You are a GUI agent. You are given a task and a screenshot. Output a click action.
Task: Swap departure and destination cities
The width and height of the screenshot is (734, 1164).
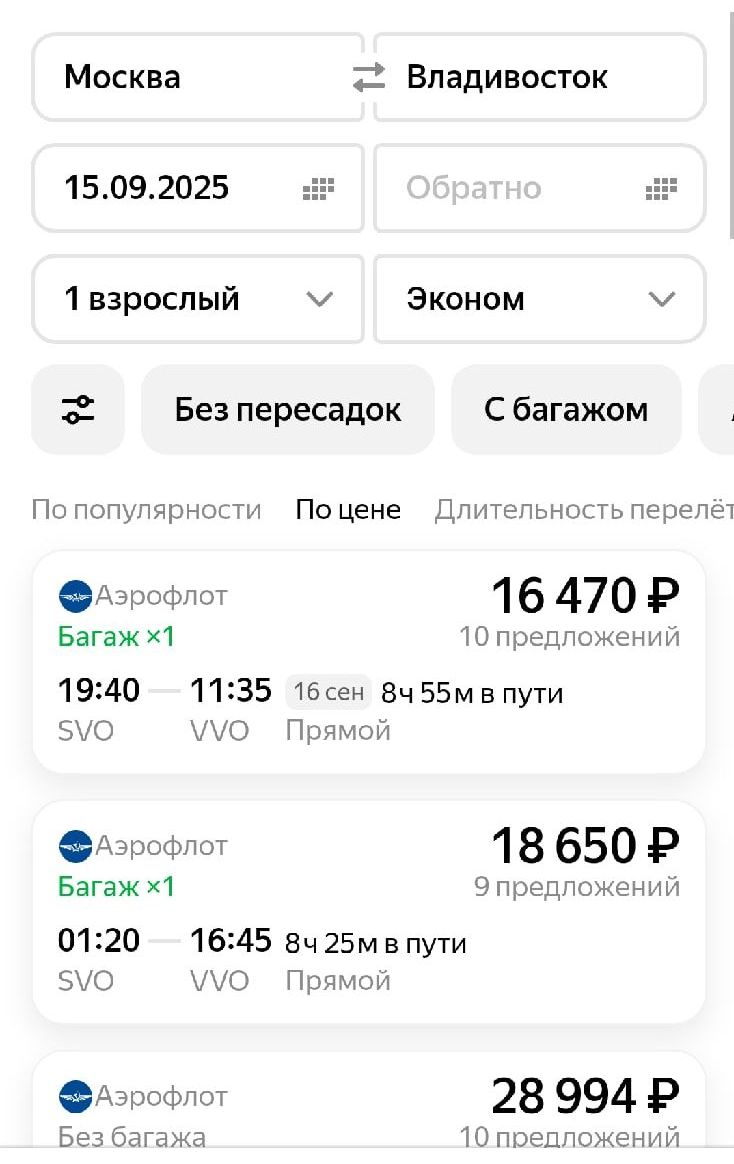(x=369, y=78)
